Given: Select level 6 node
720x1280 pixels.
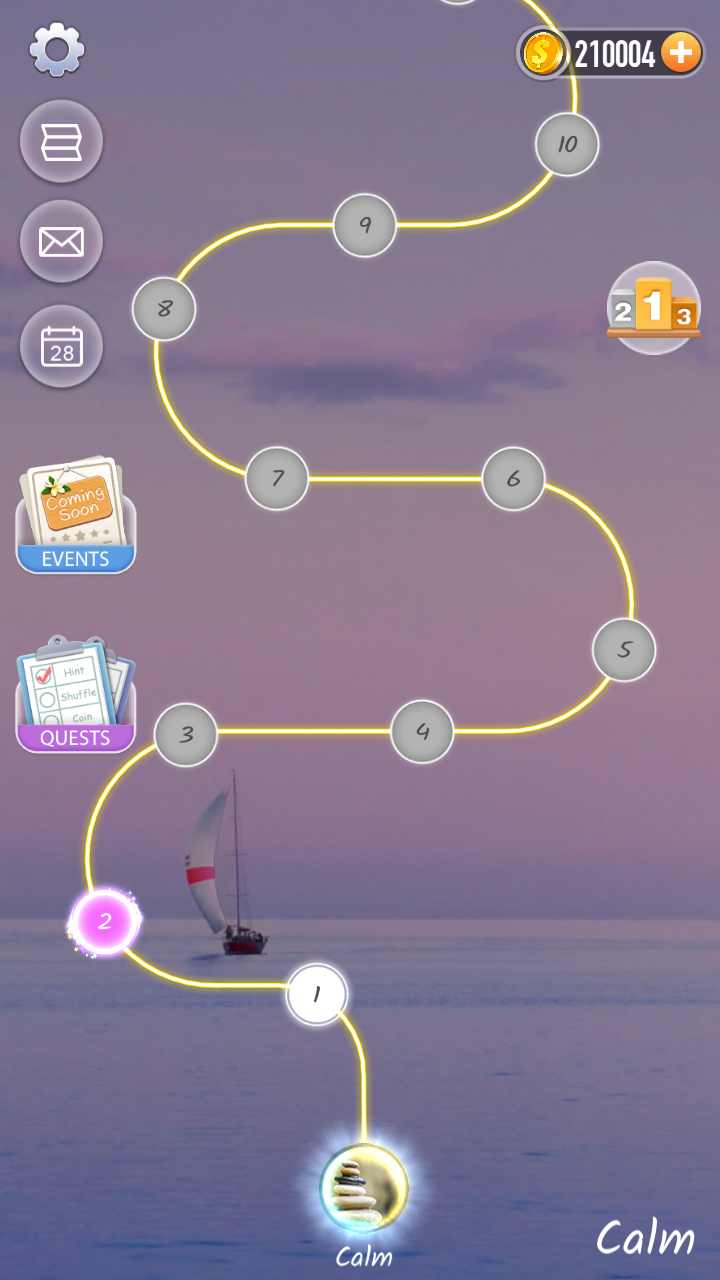Looking at the screenshot, I should pyautogui.click(x=513, y=479).
